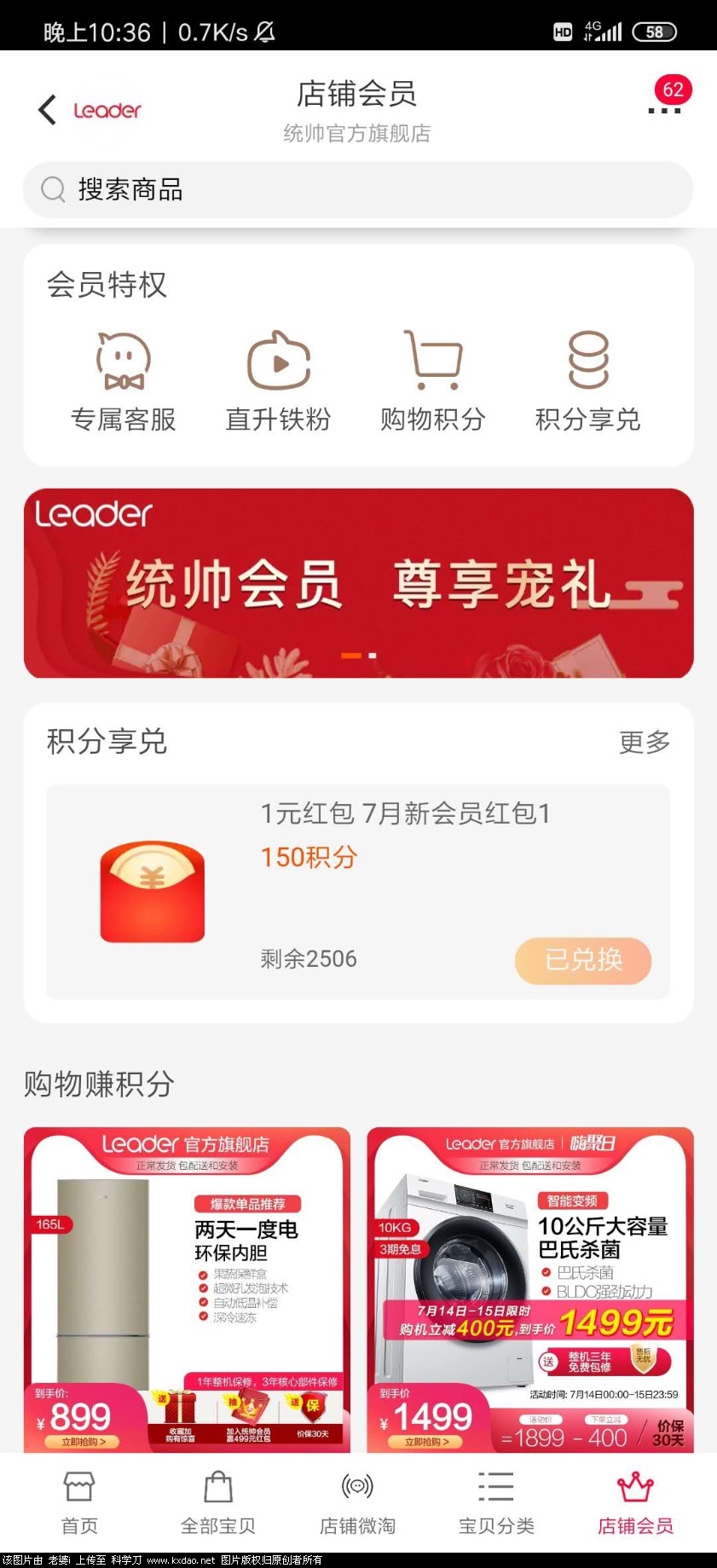The height and width of the screenshot is (1568, 717).
Task: Switch to the 全部宝贝 tab
Action: pos(218,1502)
